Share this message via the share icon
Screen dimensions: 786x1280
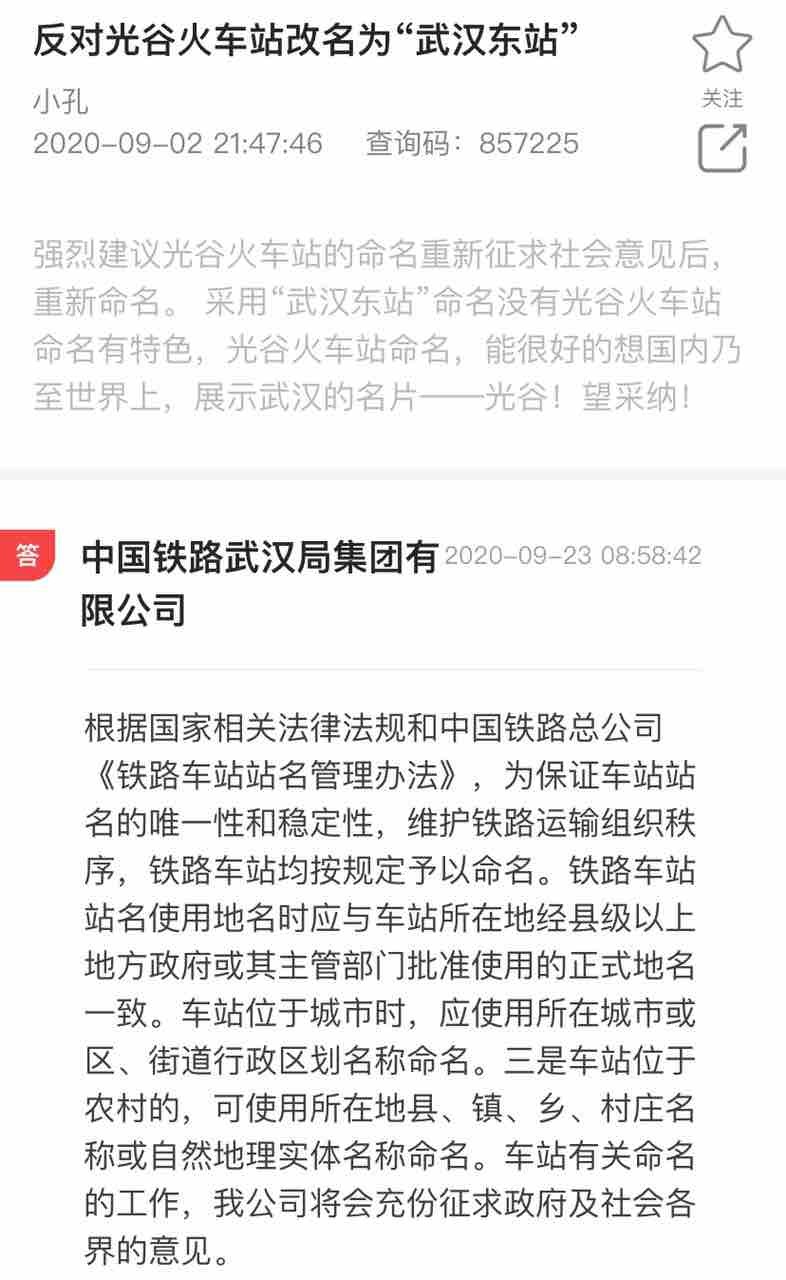(721, 148)
